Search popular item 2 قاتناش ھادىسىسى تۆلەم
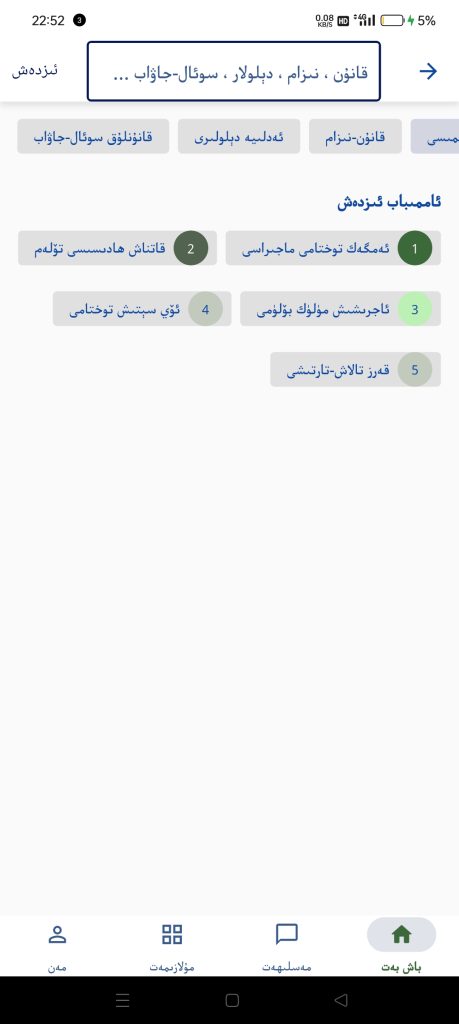The width and height of the screenshot is (459, 1024). point(118,248)
